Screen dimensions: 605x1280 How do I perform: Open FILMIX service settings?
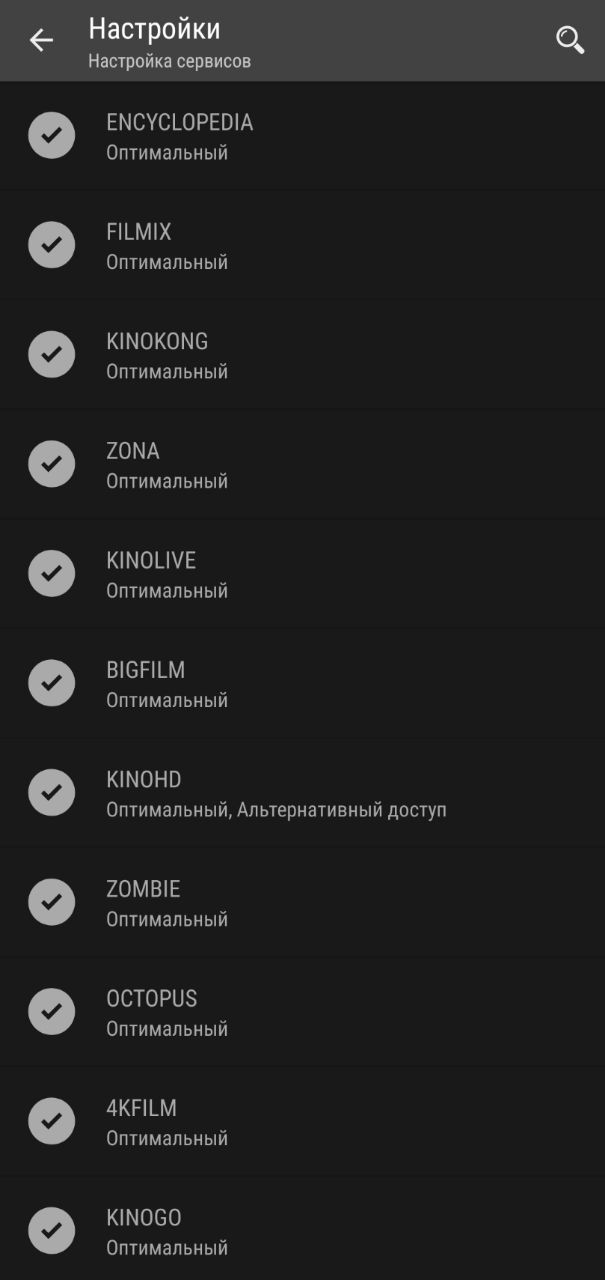click(300, 246)
